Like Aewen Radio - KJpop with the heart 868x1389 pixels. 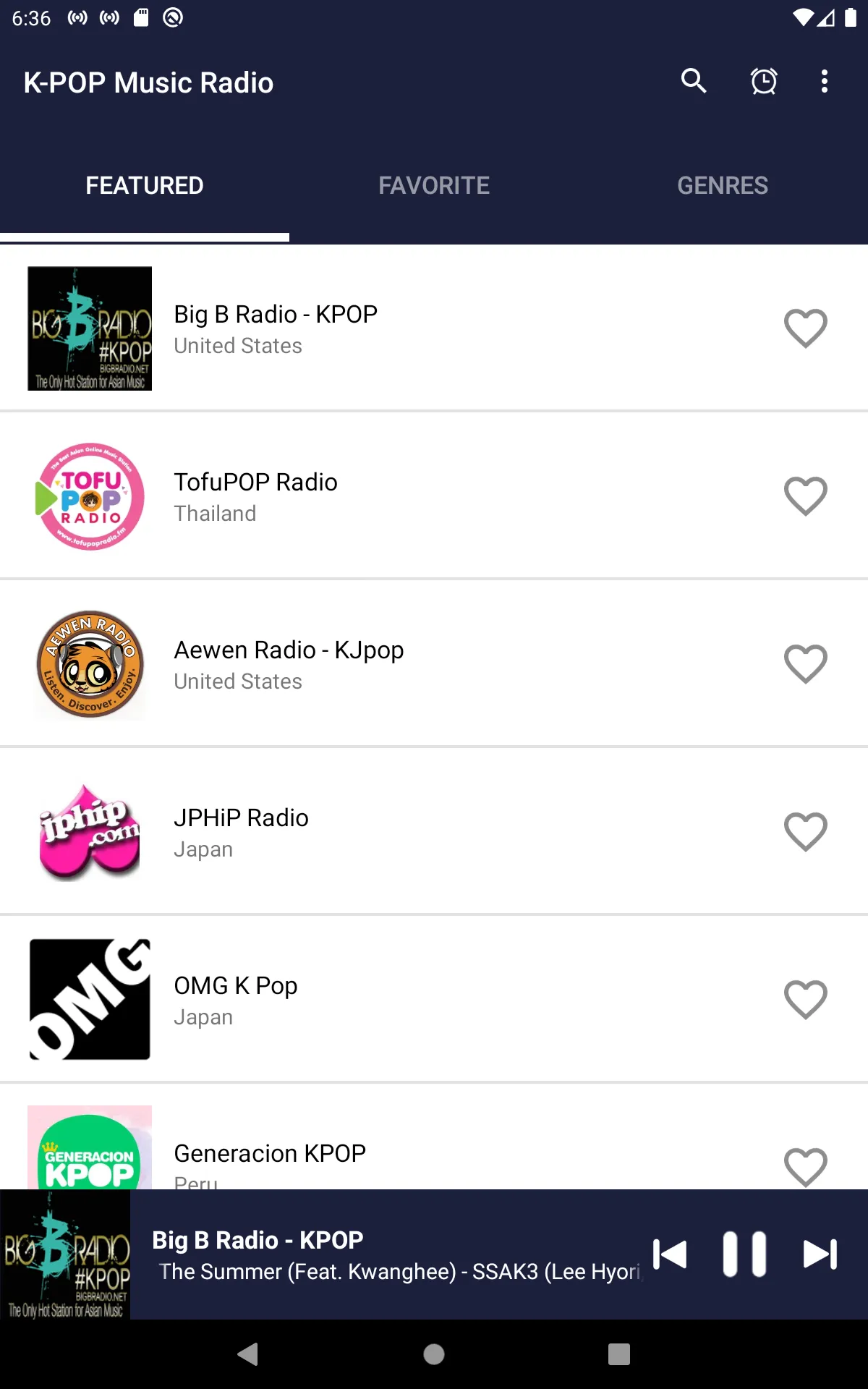click(806, 664)
